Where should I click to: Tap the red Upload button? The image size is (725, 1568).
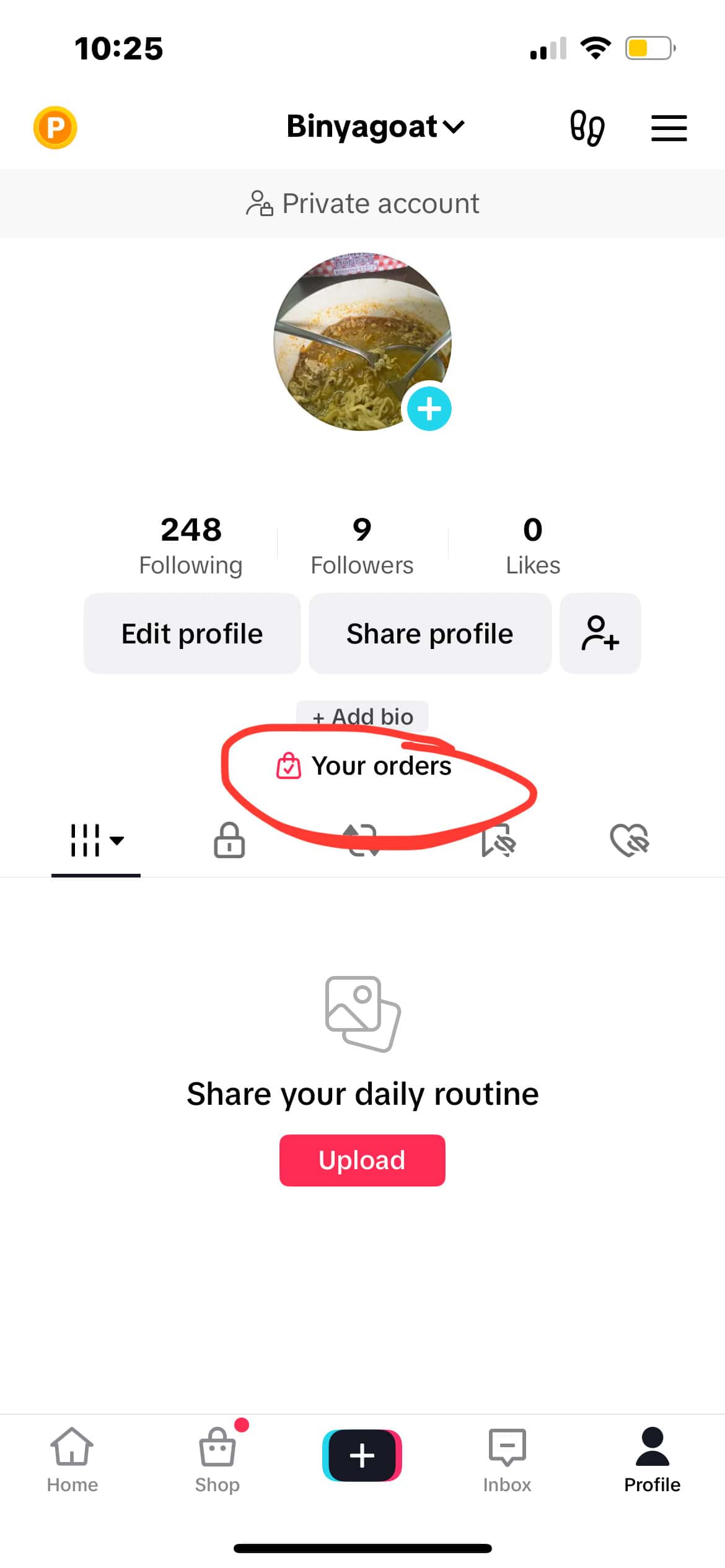[362, 1160]
